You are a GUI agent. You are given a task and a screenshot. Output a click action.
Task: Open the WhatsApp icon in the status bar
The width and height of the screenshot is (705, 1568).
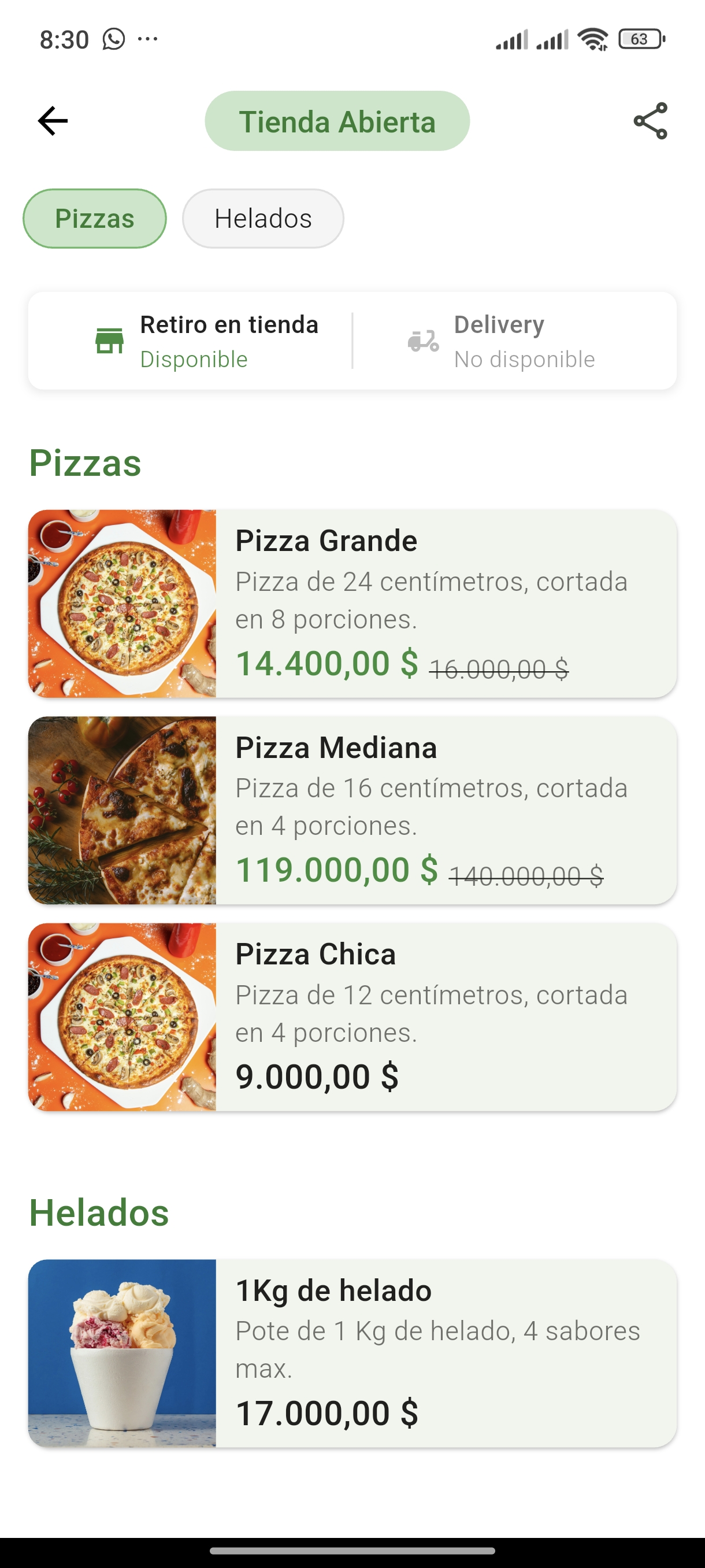pyautogui.click(x=113, y=38)
